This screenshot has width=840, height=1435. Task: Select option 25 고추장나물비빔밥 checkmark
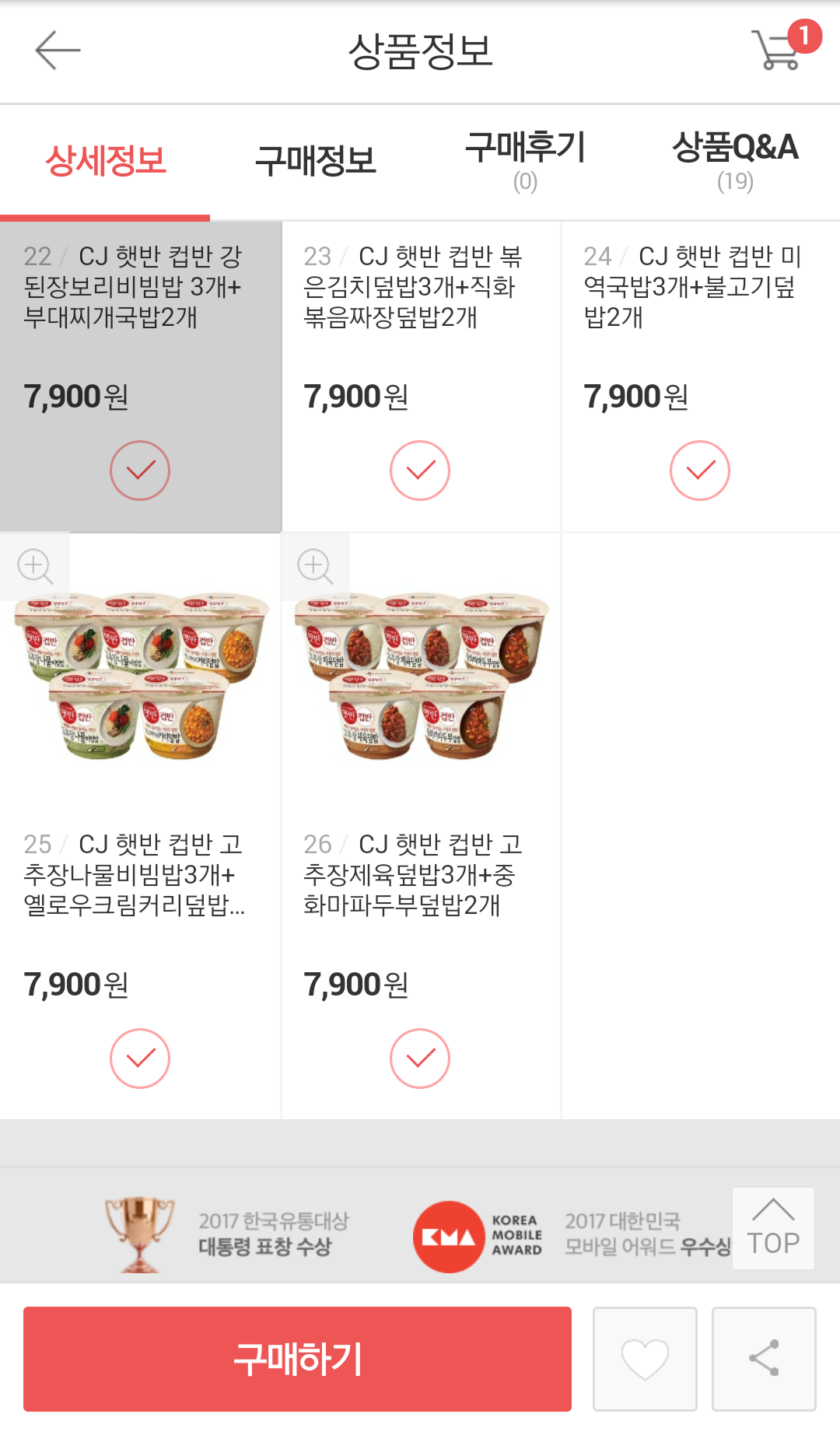coord(140,1059)
